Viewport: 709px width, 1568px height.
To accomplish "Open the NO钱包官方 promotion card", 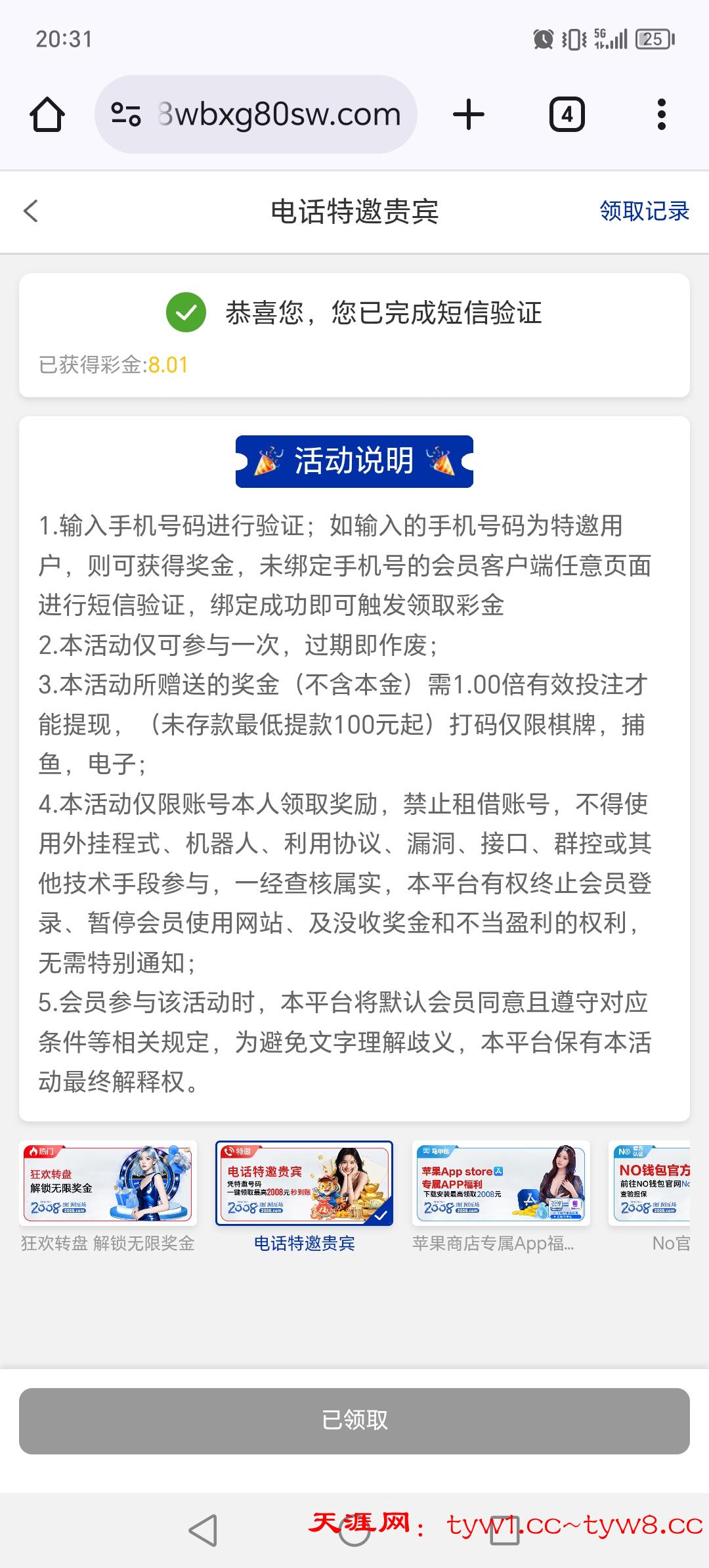I will click(650, 1183).
